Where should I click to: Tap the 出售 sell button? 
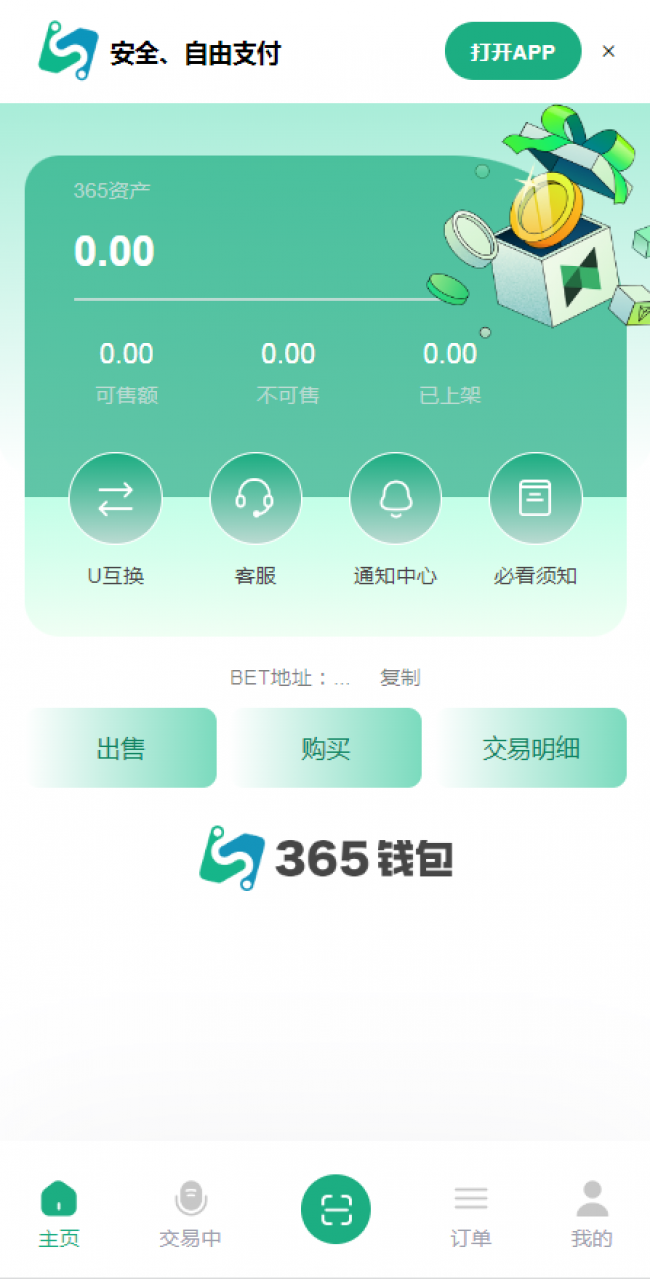pyautogui.click(x=121, y=748)
